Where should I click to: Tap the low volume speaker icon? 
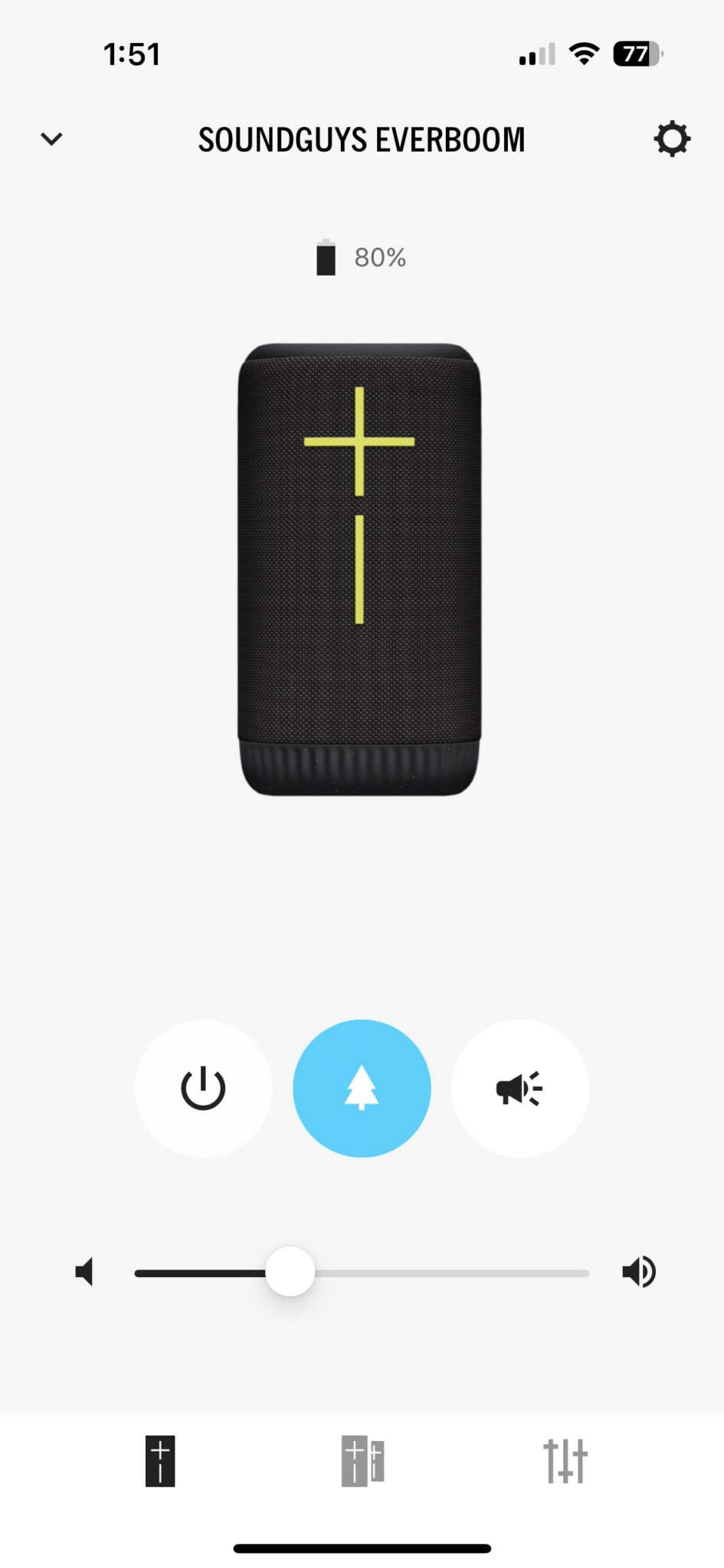pyautogui.click(x=84, y=1272)
